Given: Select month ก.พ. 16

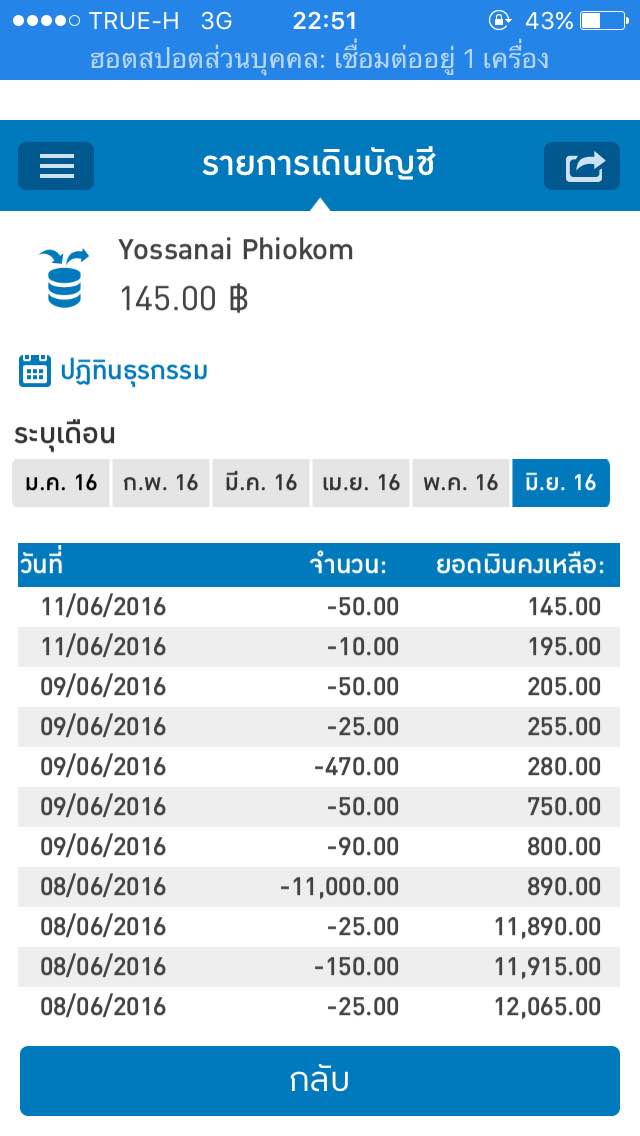Looking at the screenshot, I should click(x=161, y=483).
